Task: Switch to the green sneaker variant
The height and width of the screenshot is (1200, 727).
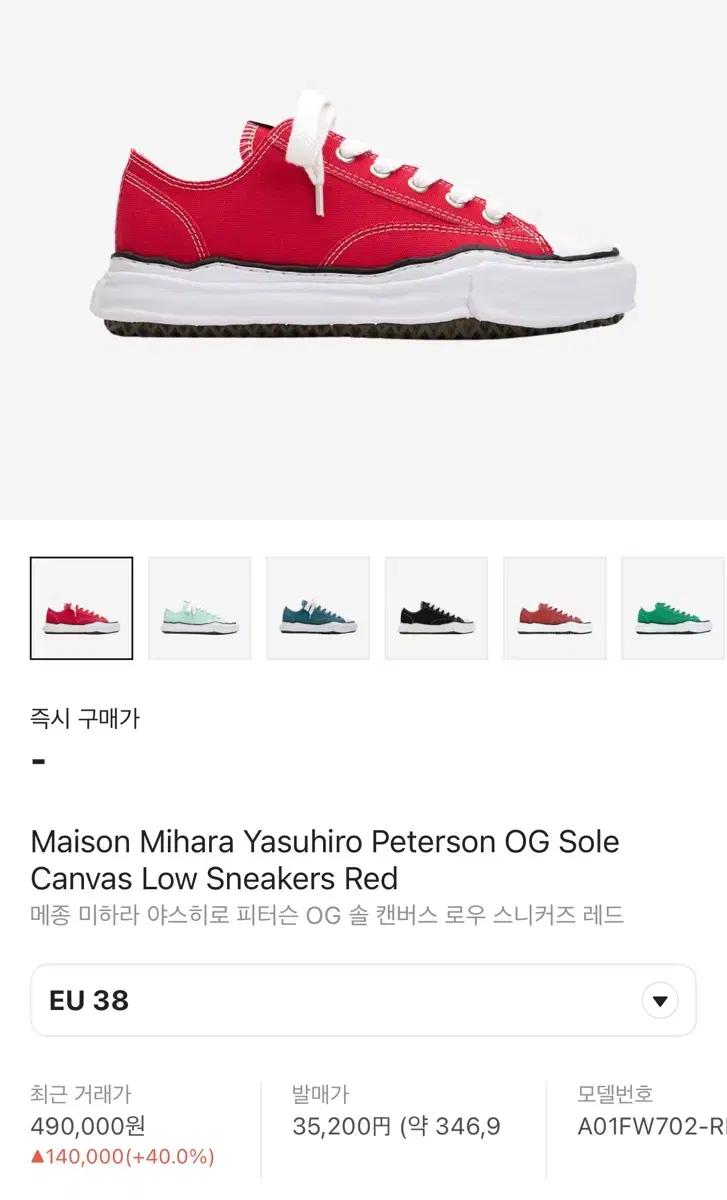Action: (673, 608)
